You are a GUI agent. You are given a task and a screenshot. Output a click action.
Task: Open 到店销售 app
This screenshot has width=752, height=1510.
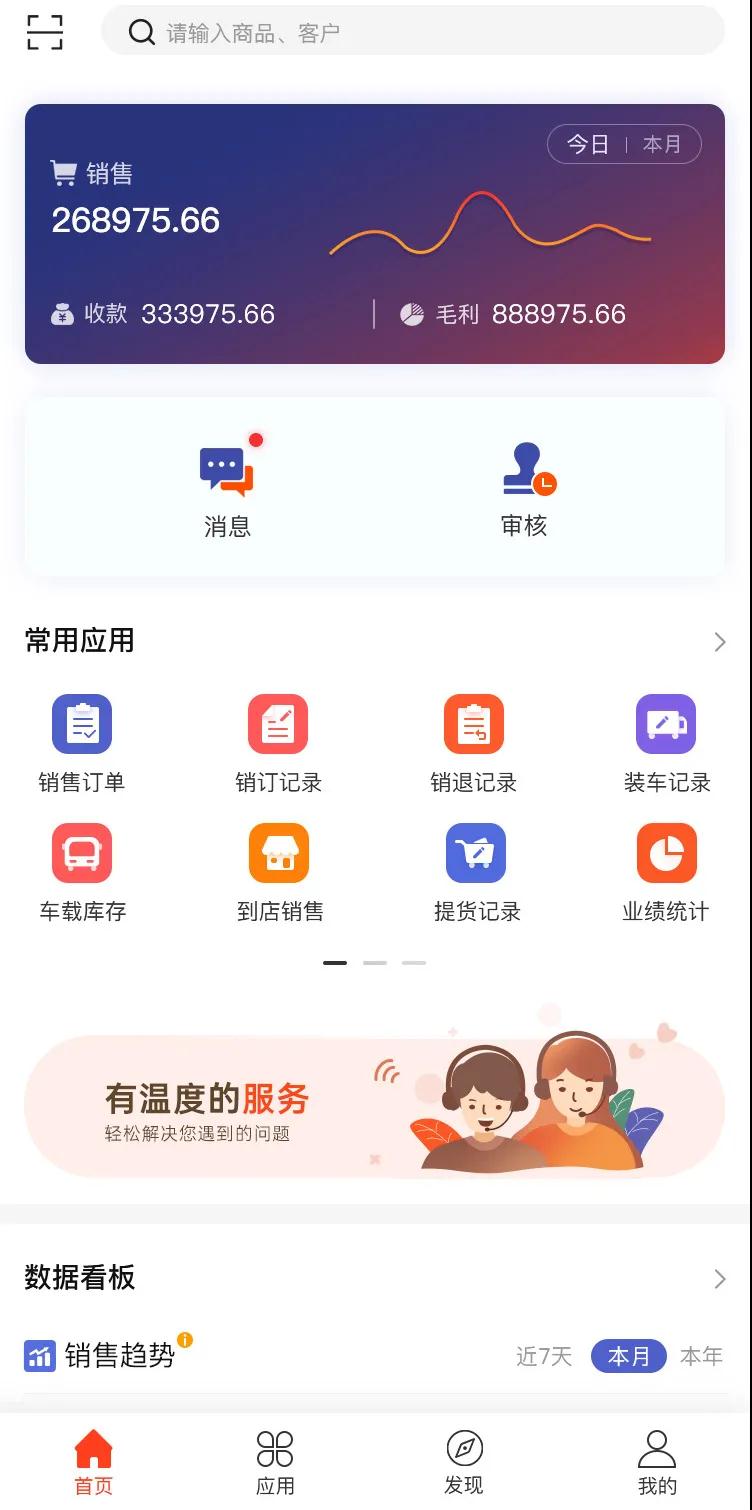[x=279, y=872]
